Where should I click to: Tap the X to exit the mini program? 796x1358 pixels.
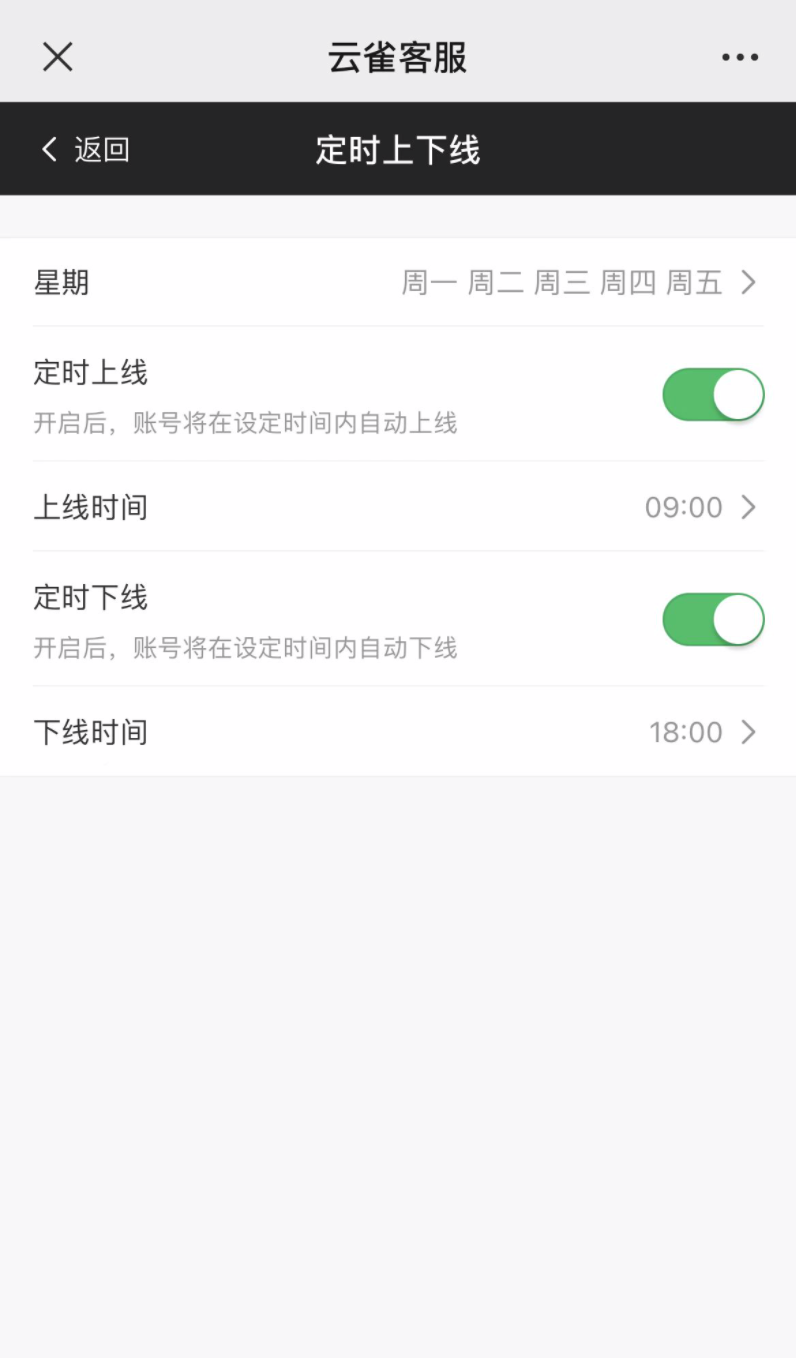pyautogui.click(x=57, y=57)
